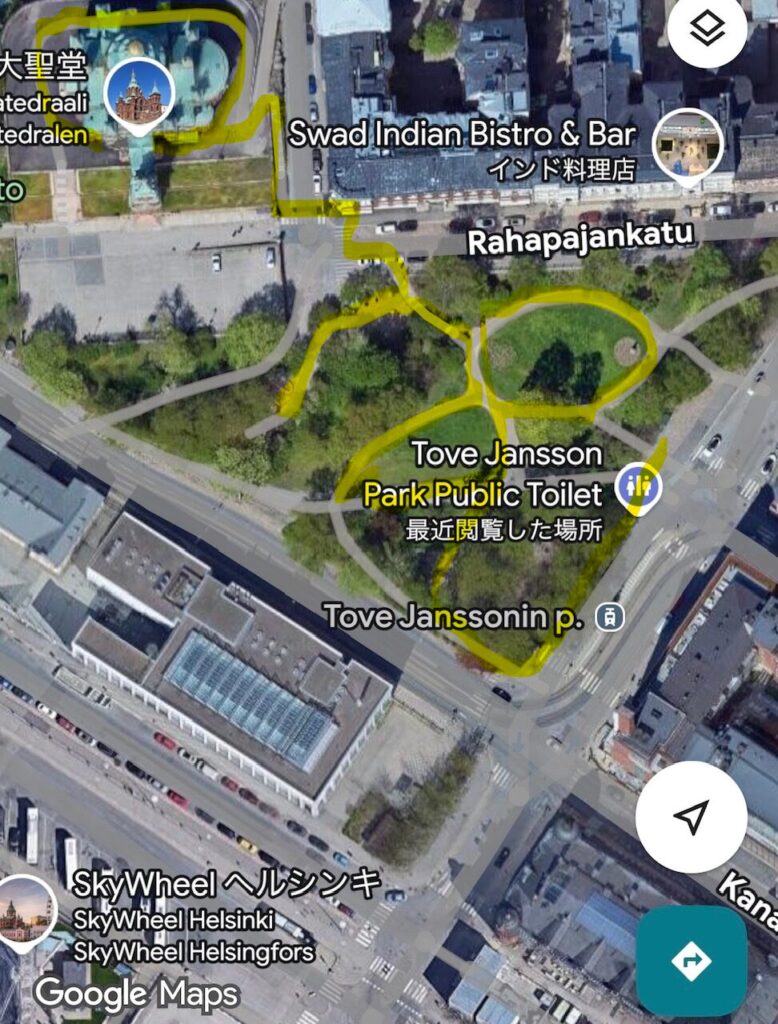Open the cathedral photo marker
The width and height of the screenshot is (778, 1024).
coord(139,93)
